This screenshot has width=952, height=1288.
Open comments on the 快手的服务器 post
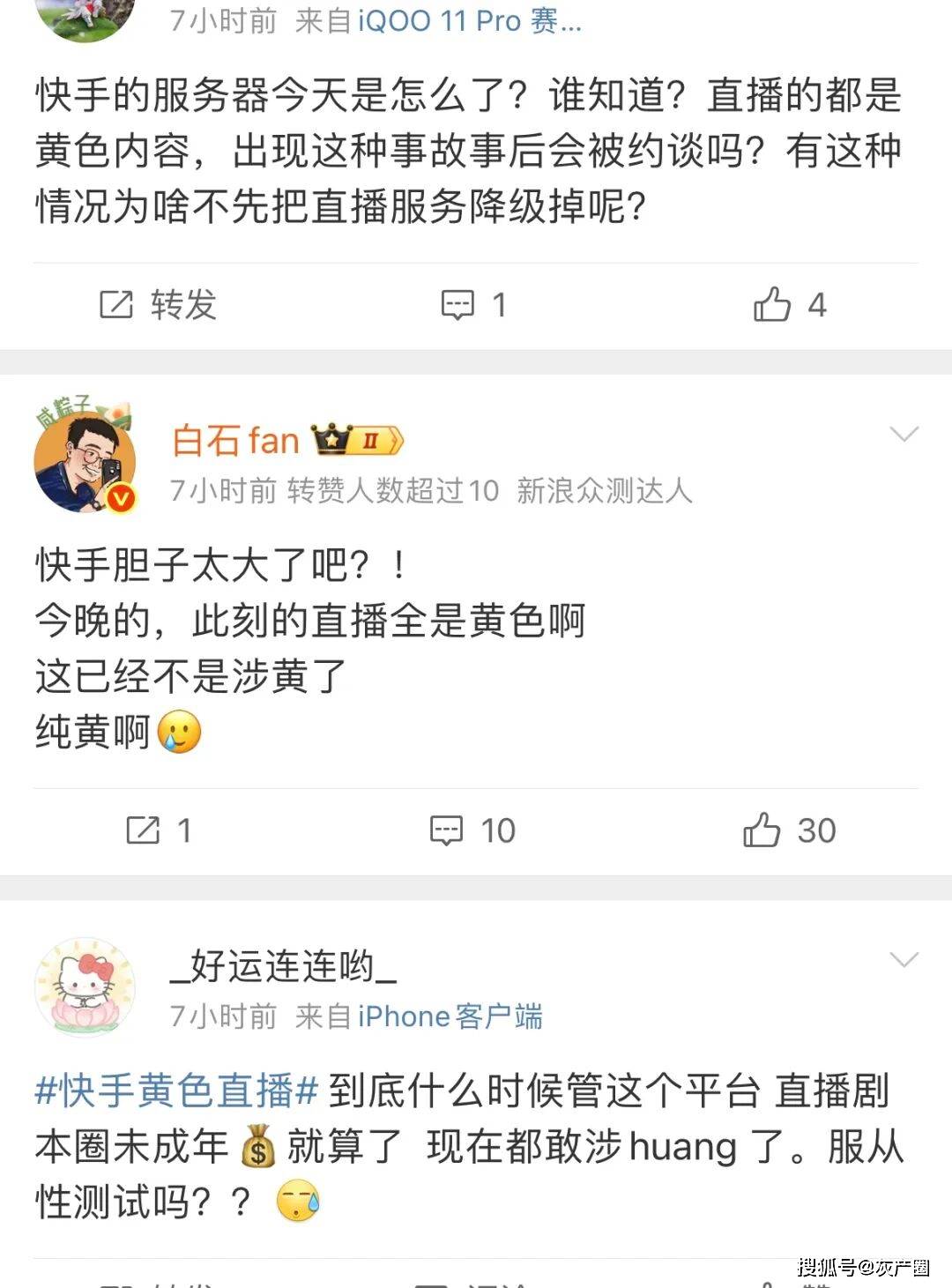pos(473,305)
